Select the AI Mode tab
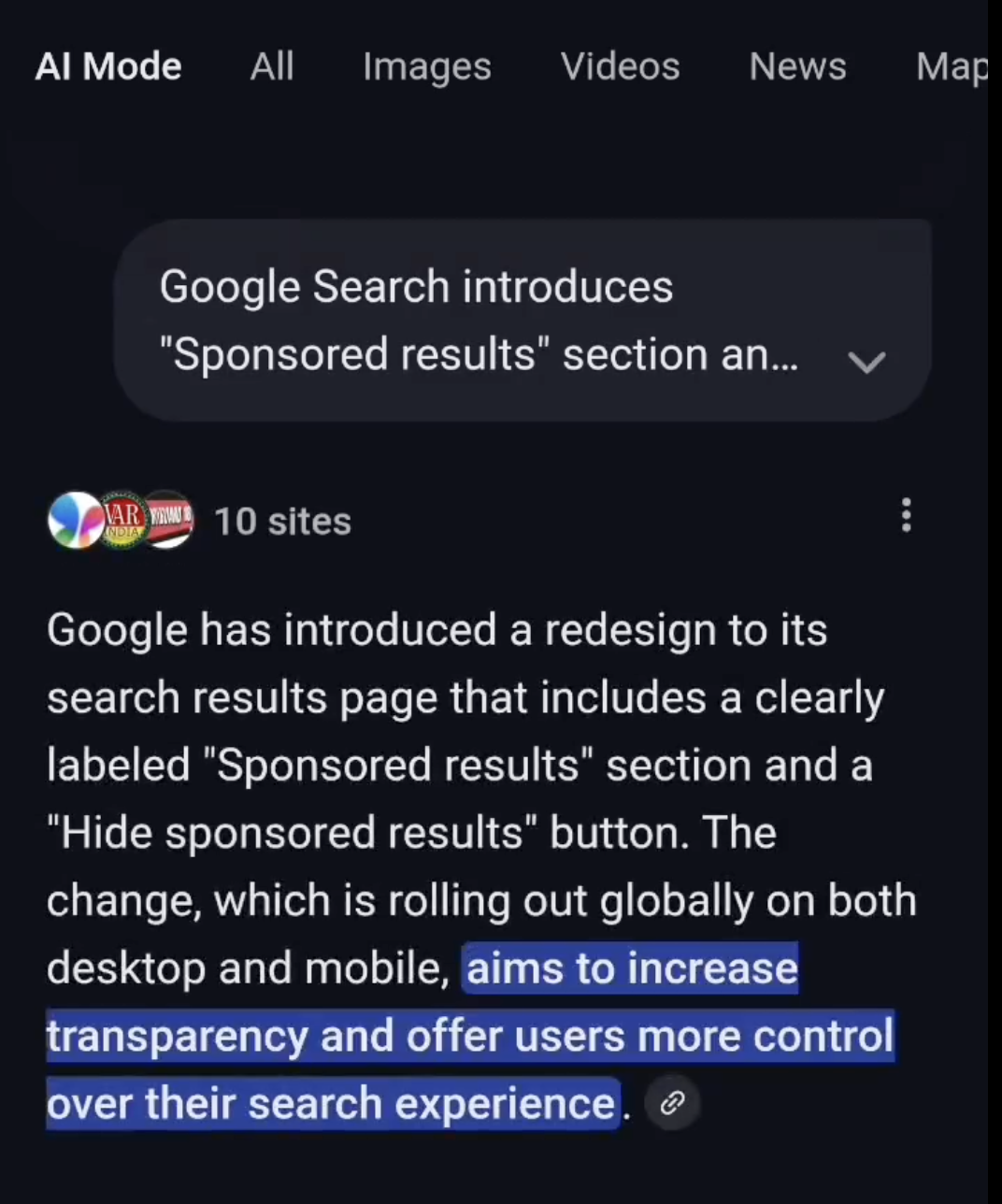The height and width of the screenshot is (1204, 1002). click(108, 66)
